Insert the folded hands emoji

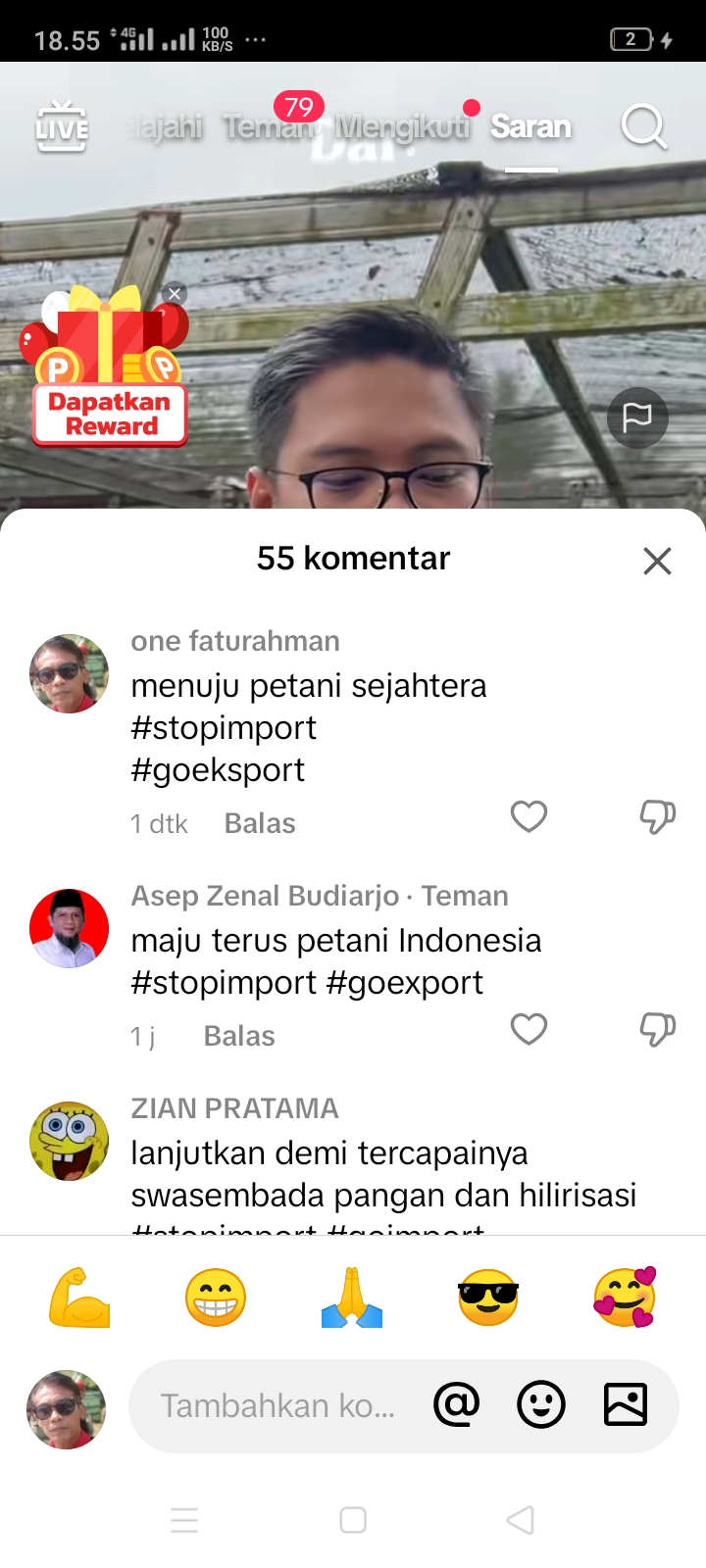[x=352, y=1298]
